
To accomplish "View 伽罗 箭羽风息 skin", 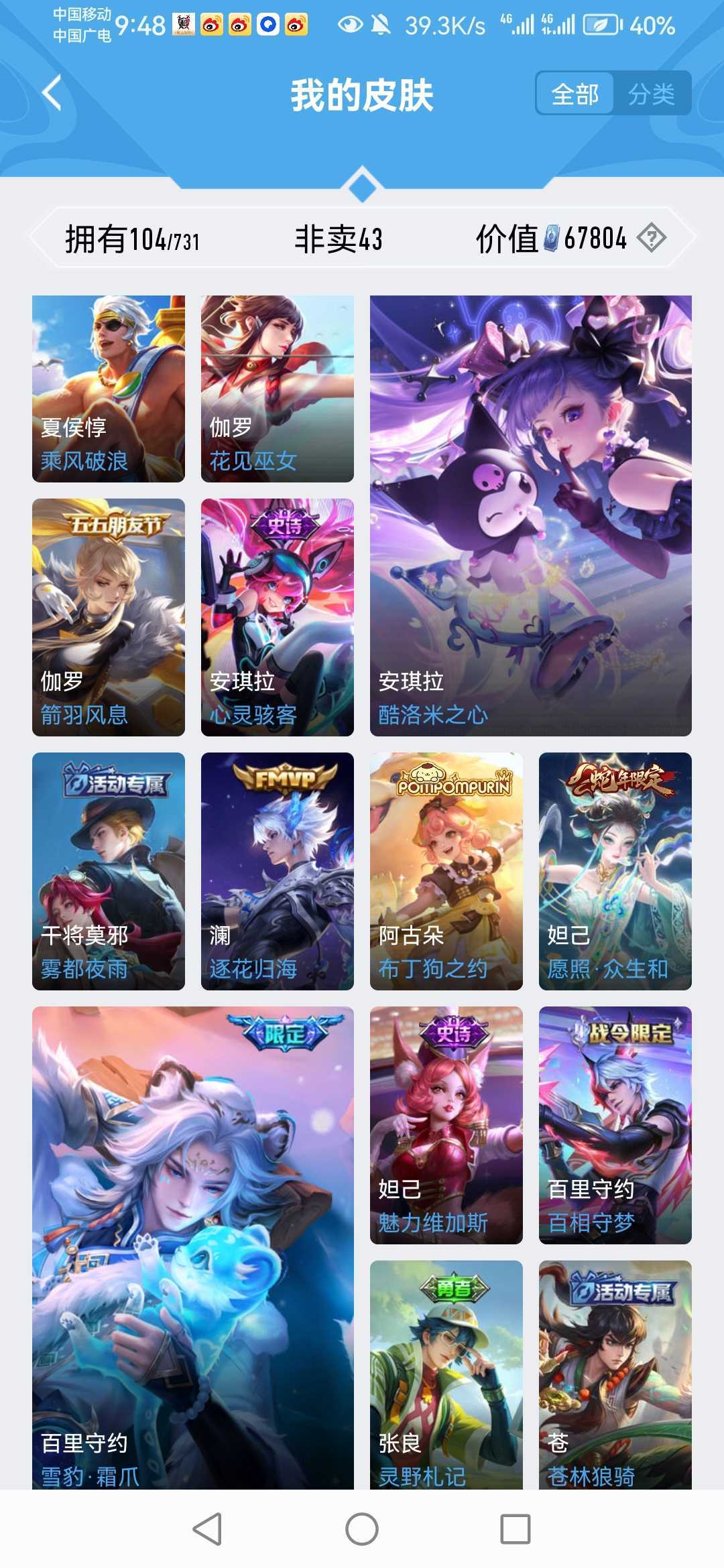I will tap(109, 617).
